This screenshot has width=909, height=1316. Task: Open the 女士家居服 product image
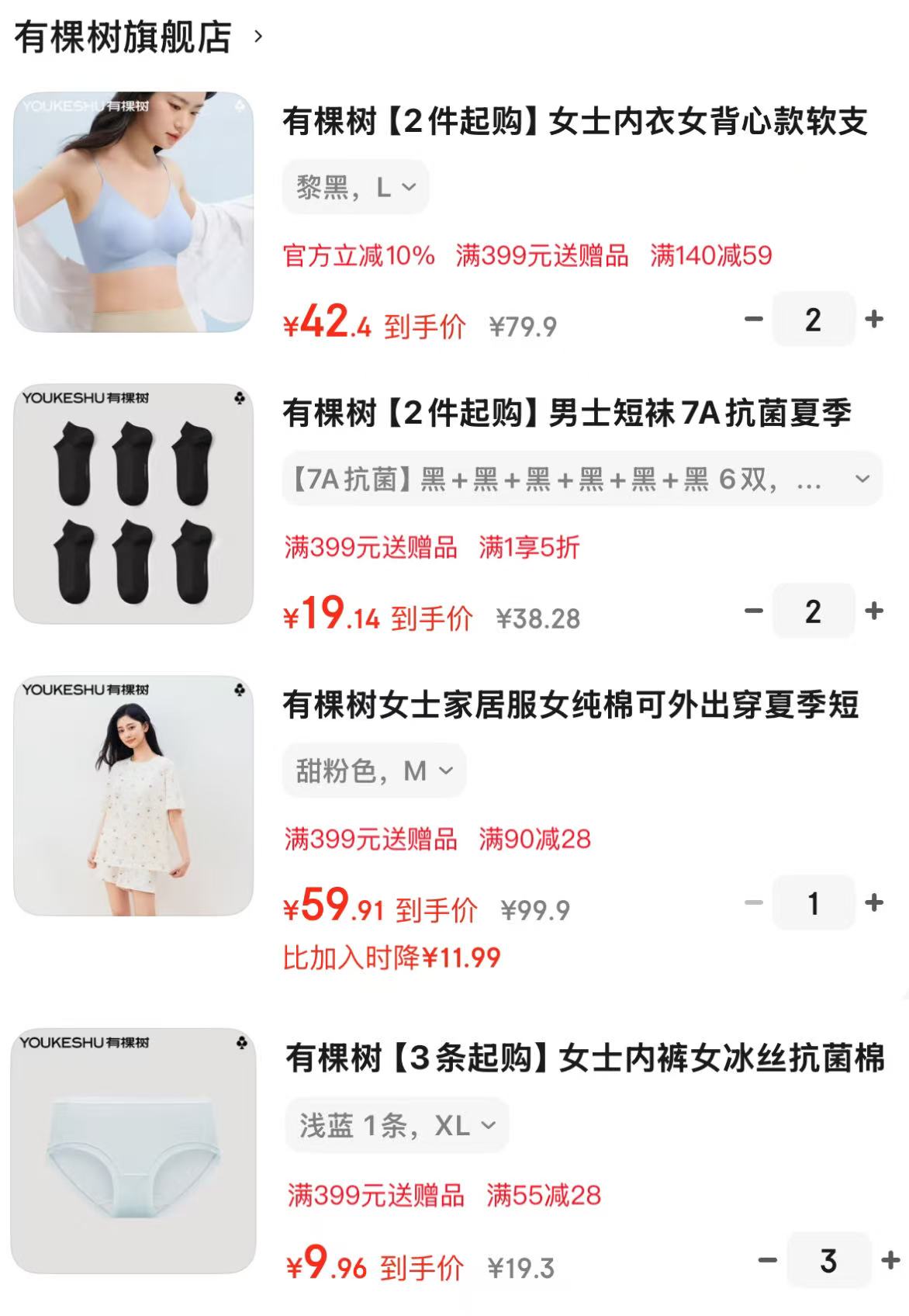click(133, 795)
